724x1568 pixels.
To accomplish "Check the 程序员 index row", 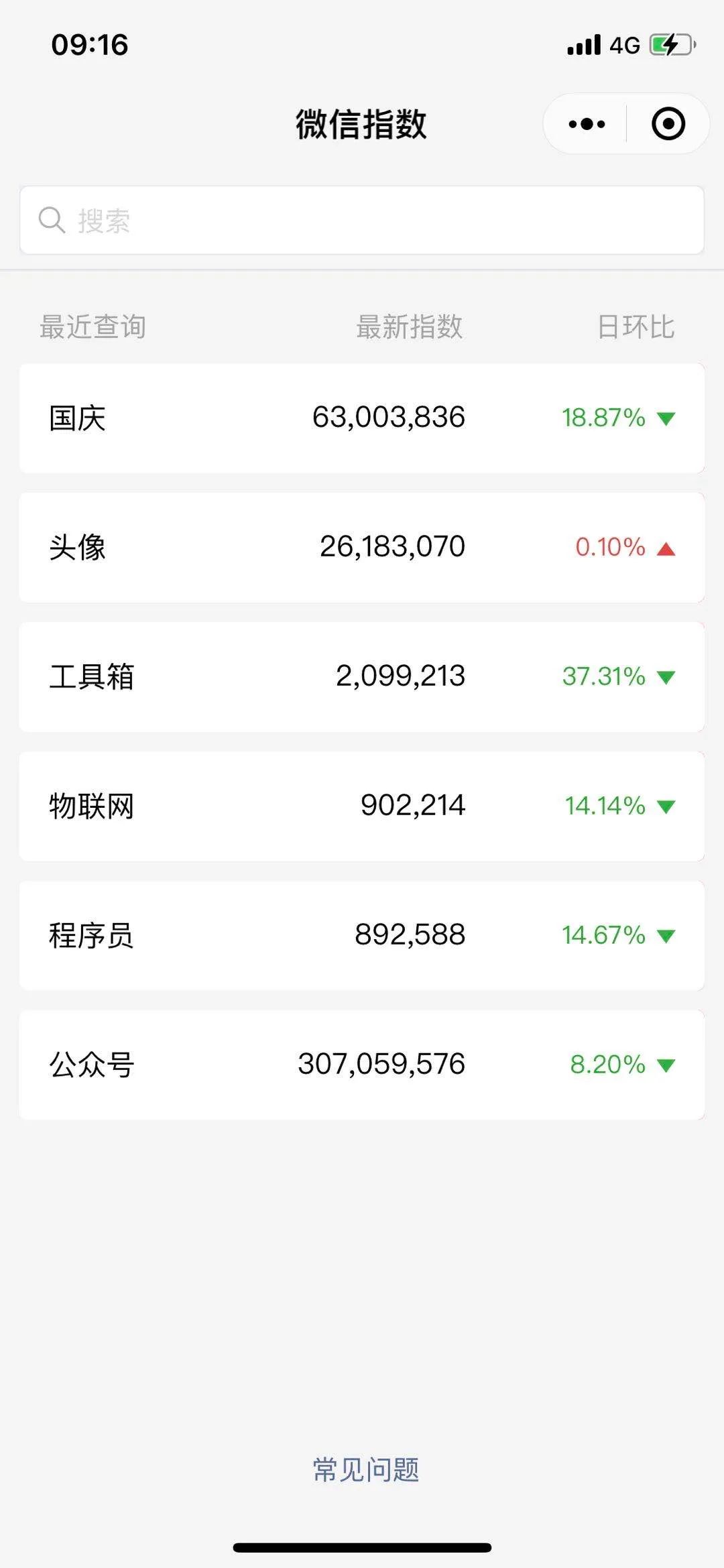I will pos(362,936).
